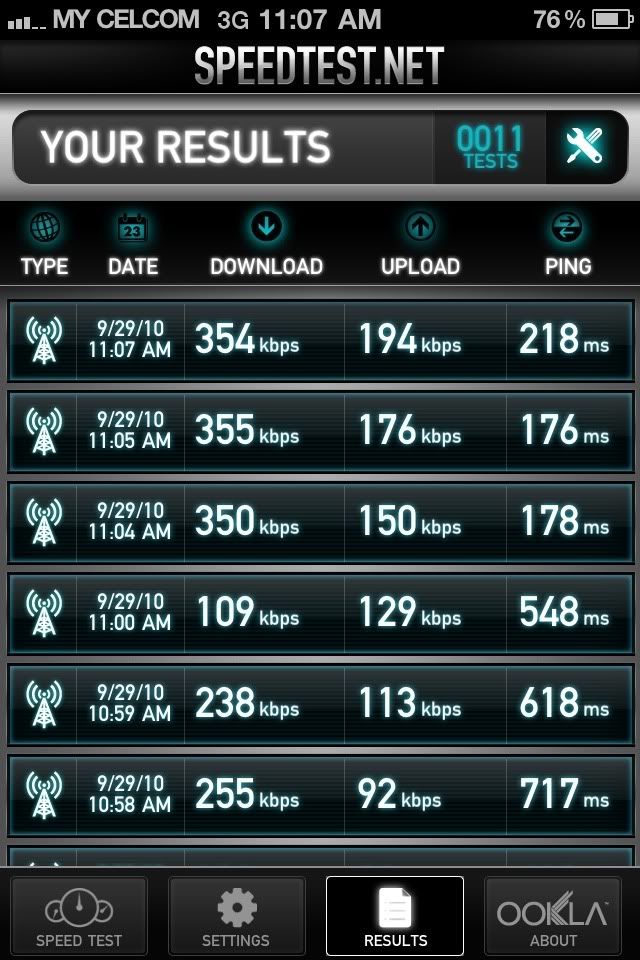
Task: View the 10:58 AM result details
Action: coord(320,794)
